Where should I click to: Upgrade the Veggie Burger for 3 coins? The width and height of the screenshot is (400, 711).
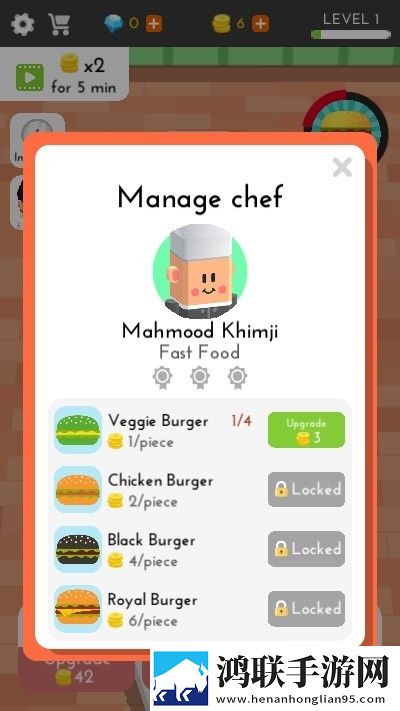[306, 430]
